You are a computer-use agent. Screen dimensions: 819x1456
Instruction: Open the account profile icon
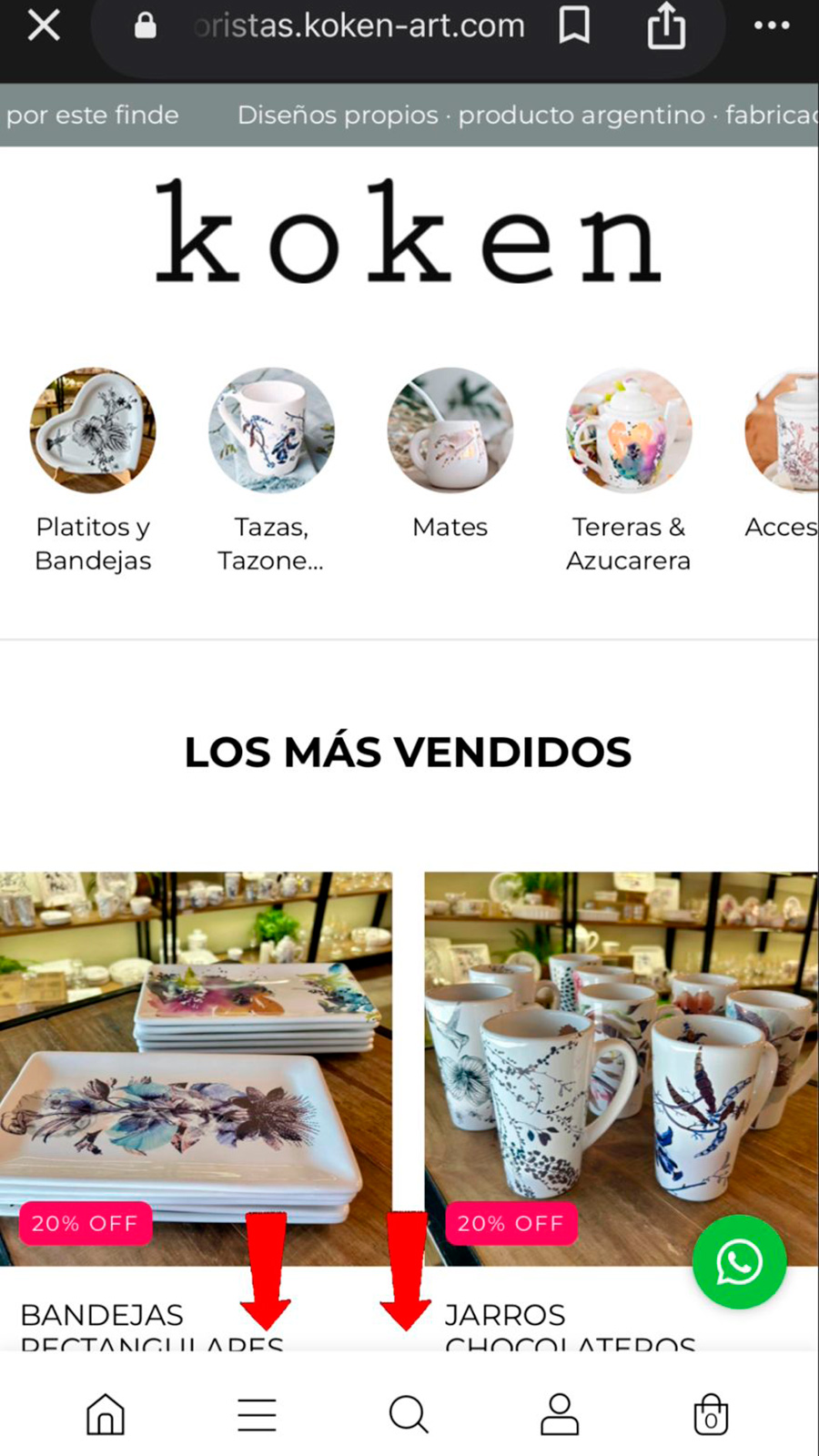click(559, 1413)
